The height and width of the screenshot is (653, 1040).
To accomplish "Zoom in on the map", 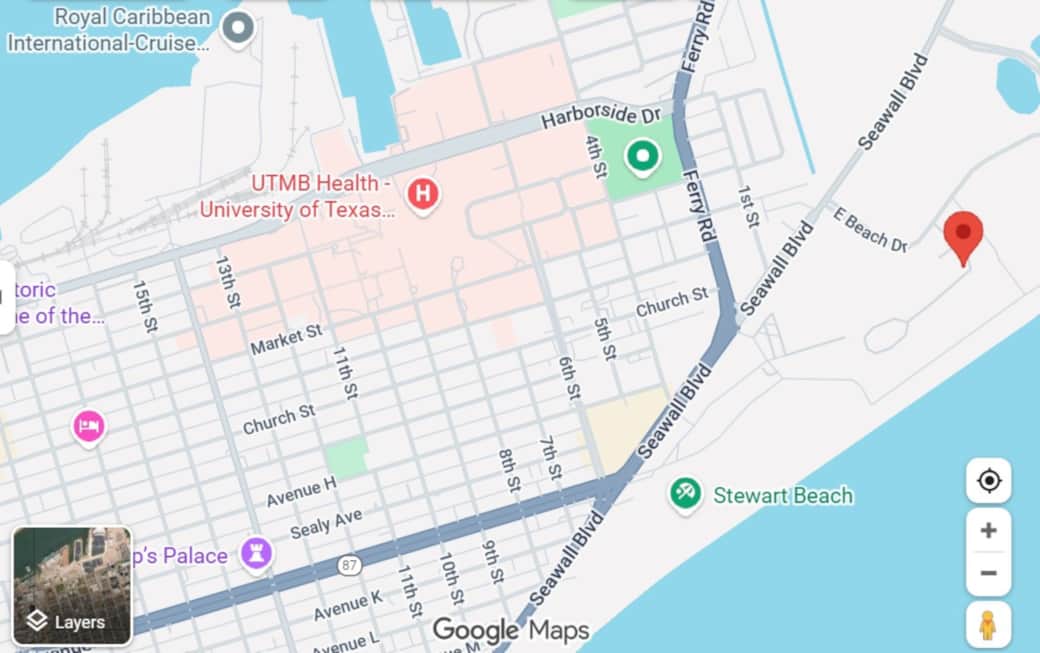I will click(x=988, y=531).
